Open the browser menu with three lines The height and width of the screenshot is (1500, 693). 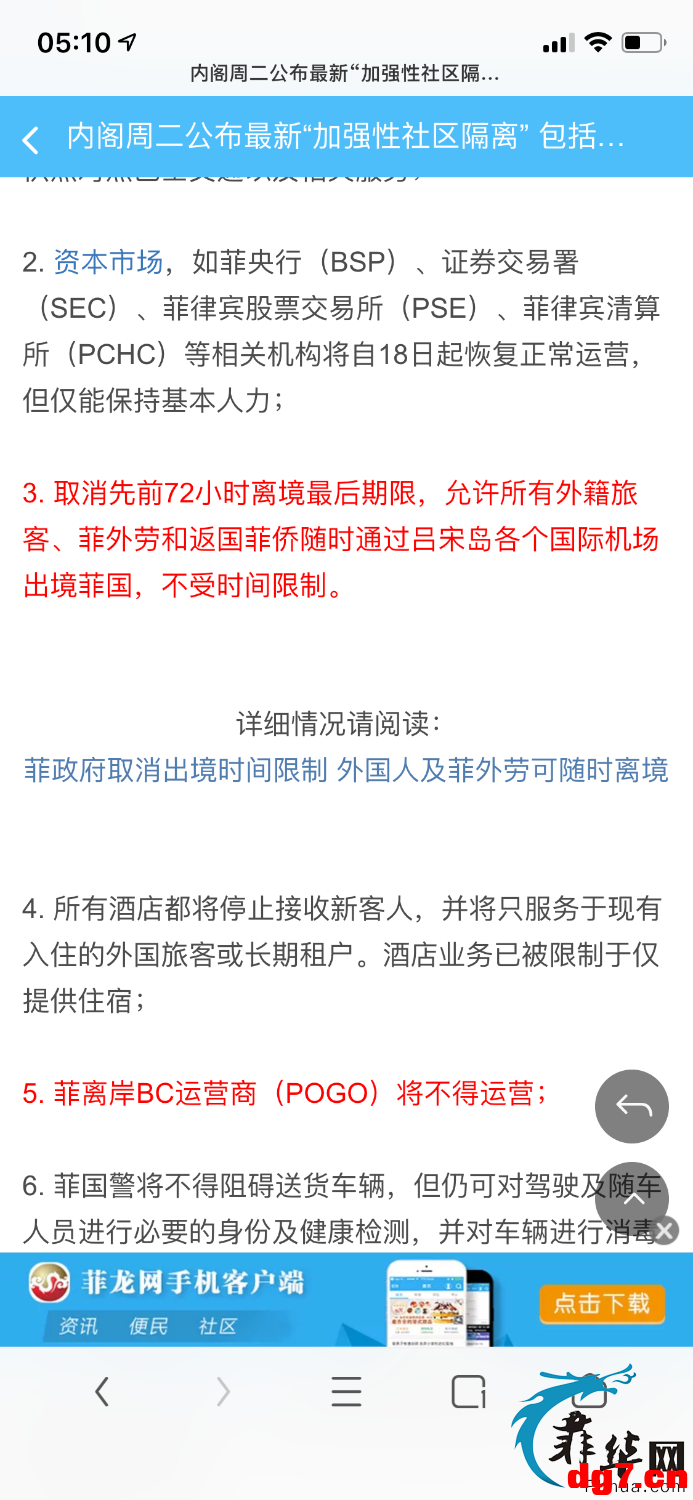point(346,1391)
